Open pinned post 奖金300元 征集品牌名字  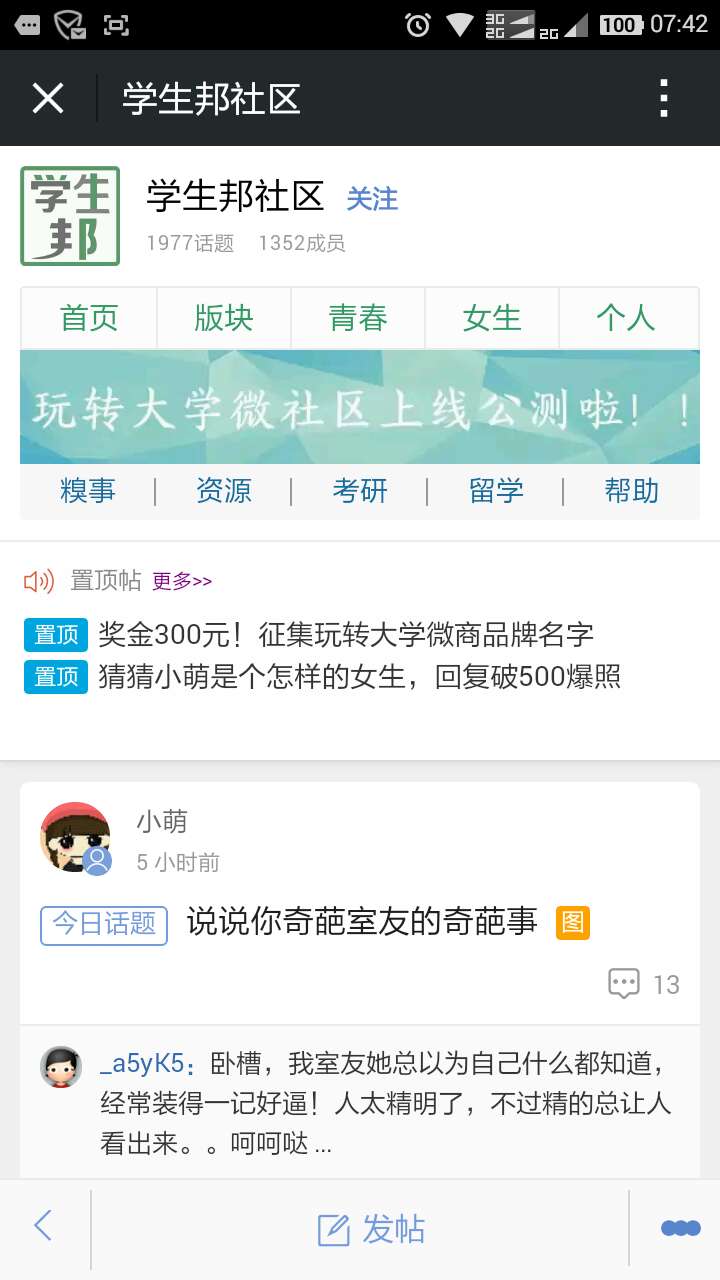345,634
